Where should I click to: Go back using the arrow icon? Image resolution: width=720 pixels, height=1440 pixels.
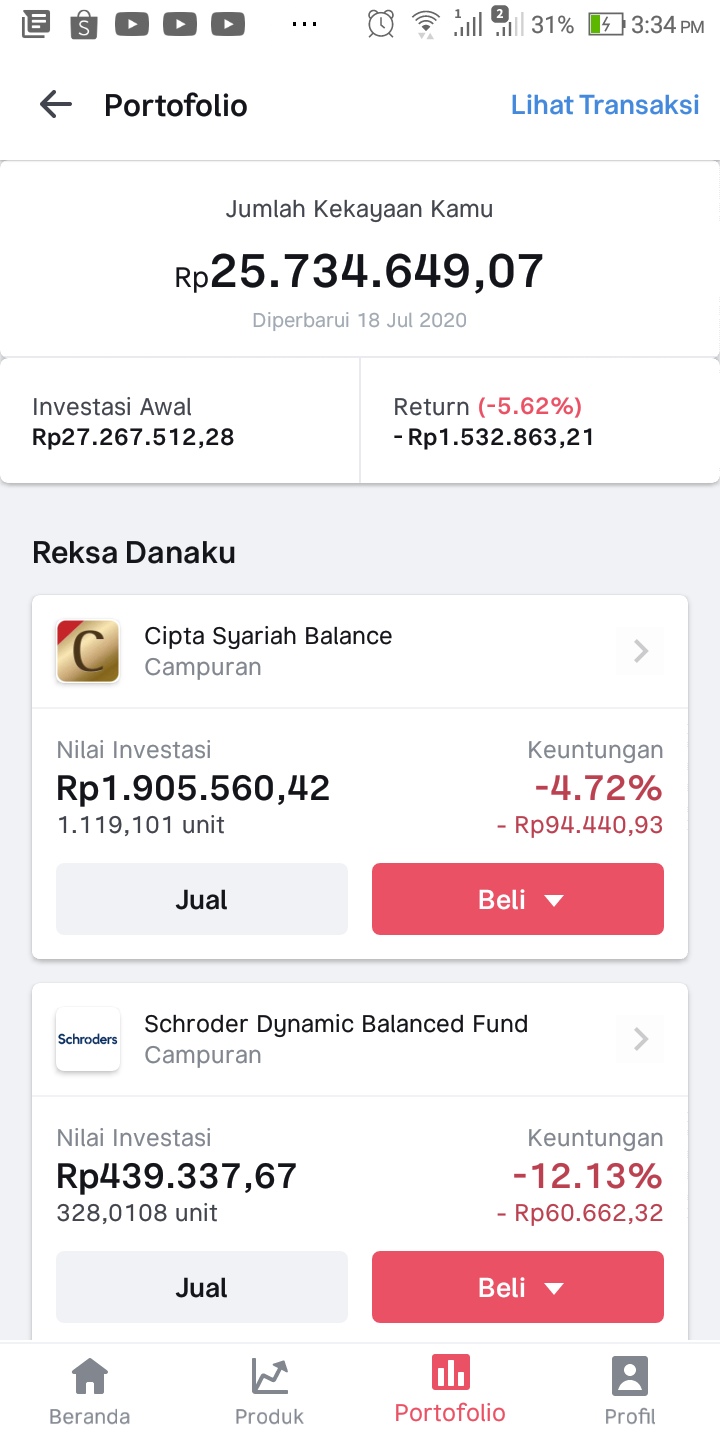[x=56, y=105]
